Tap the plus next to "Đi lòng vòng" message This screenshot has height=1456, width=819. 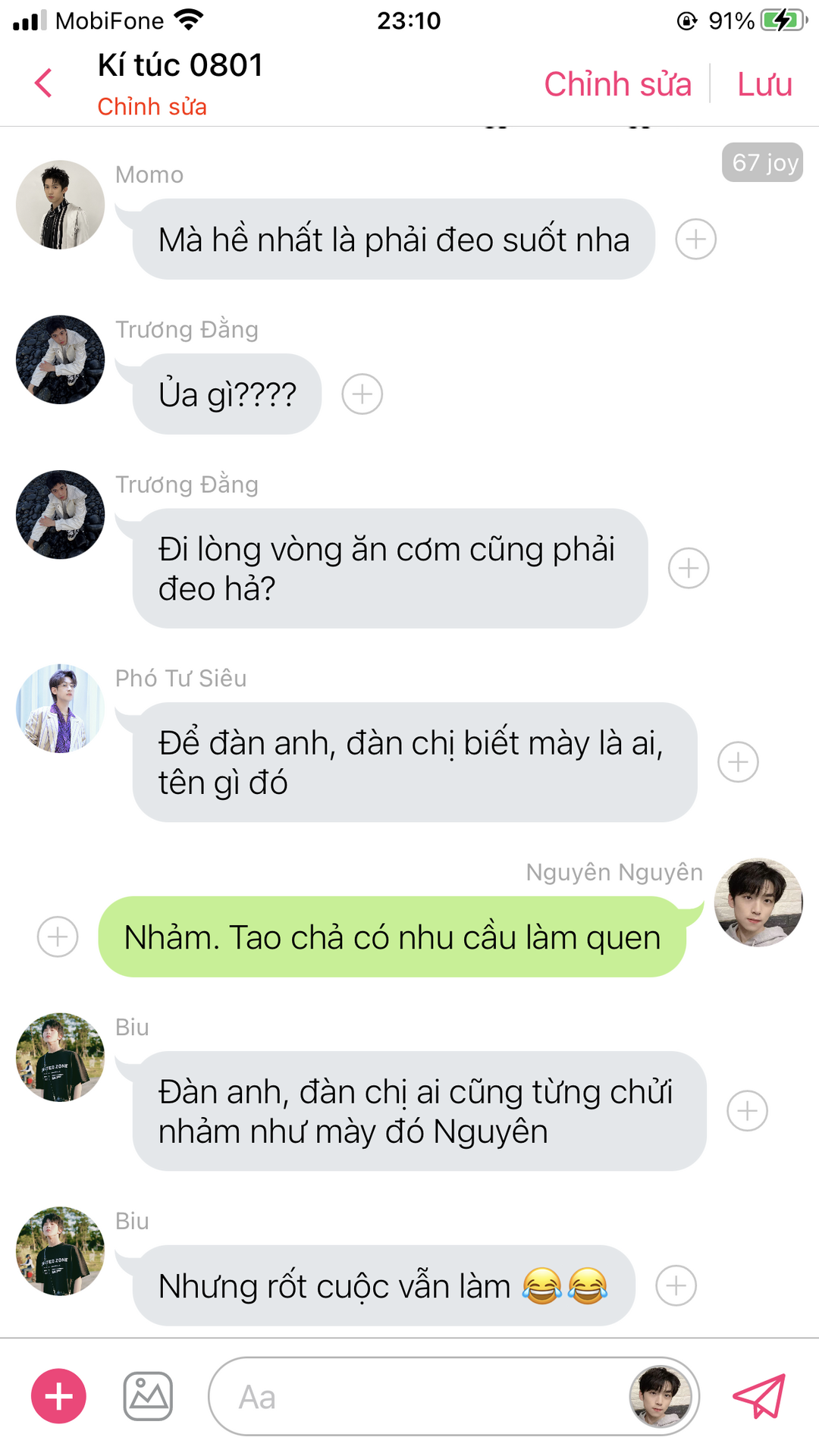(x=689, y=569)
